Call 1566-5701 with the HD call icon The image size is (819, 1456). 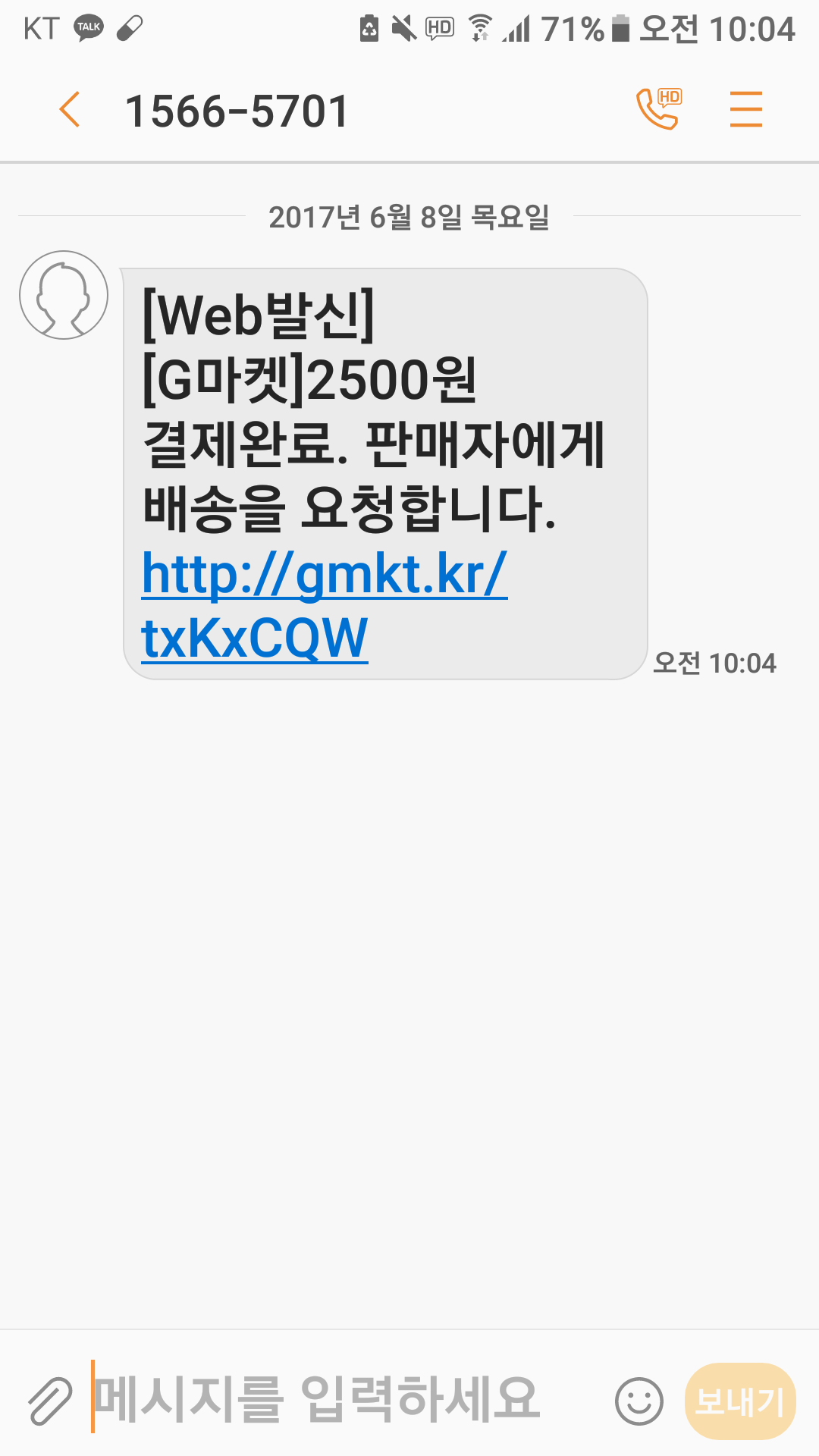click(658, 109)
